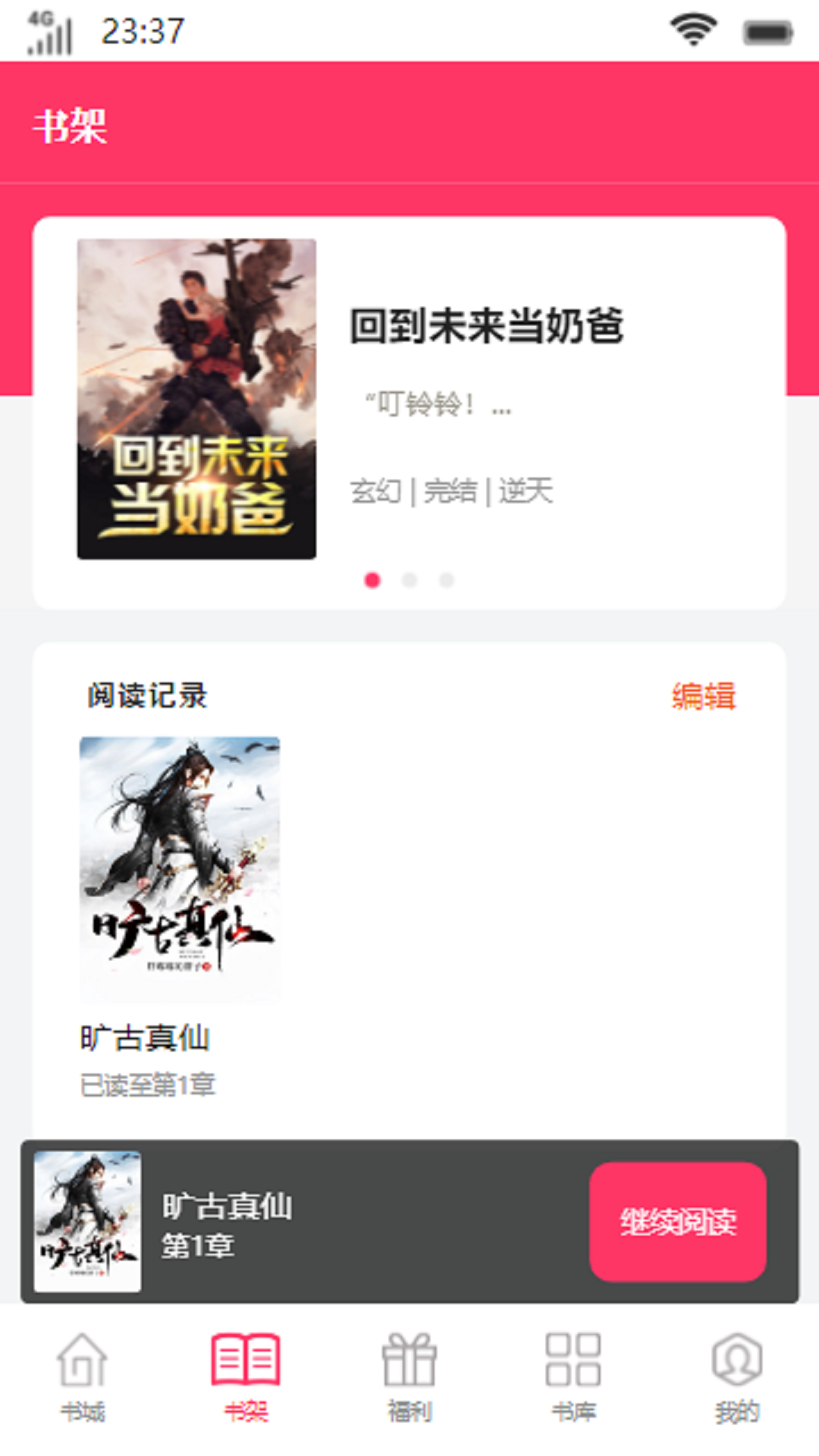
Task: Click the battery icon in the status bar
Action: tap(768, 32)
